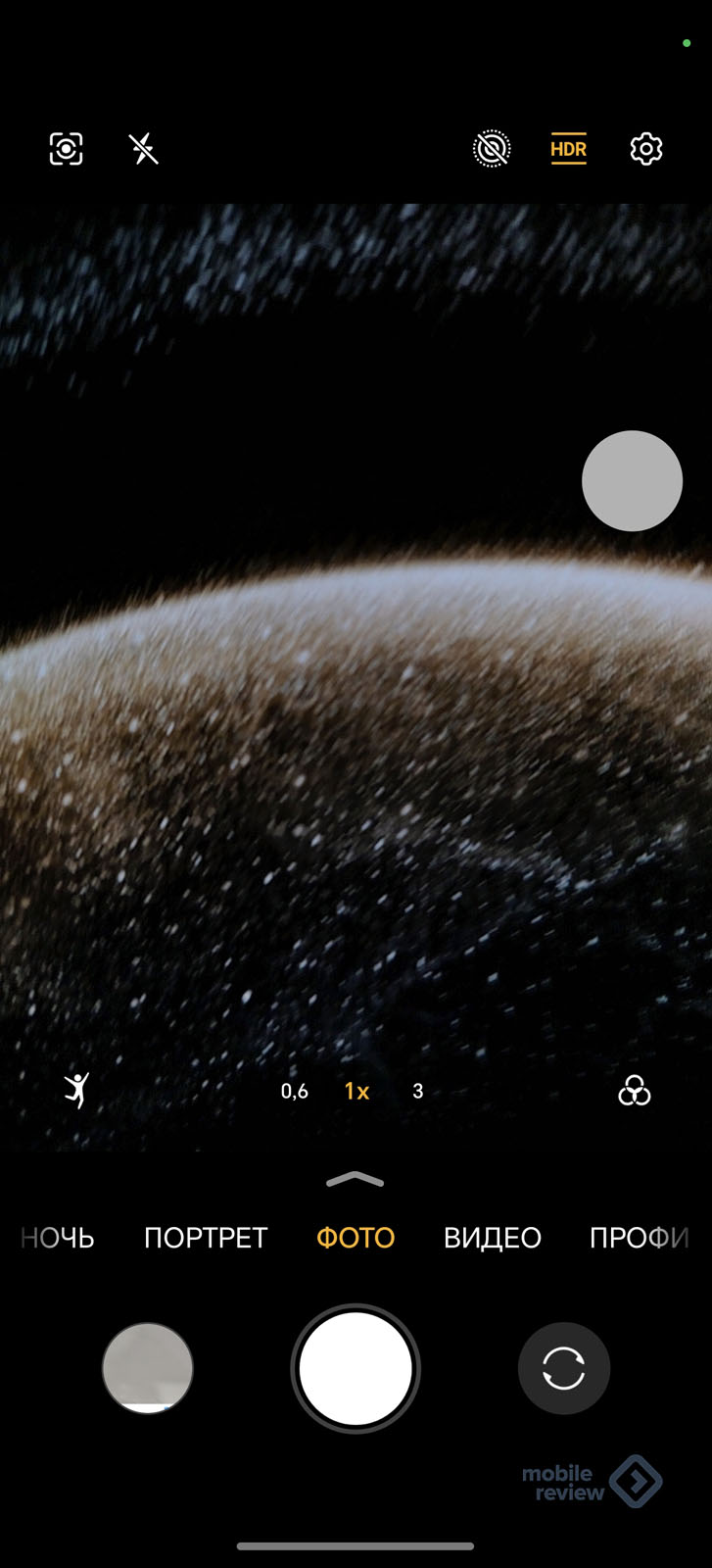The width and height of the screenshot is (712, 1568).
Task: Toggle HDR mode
Action: coord(568,149)
